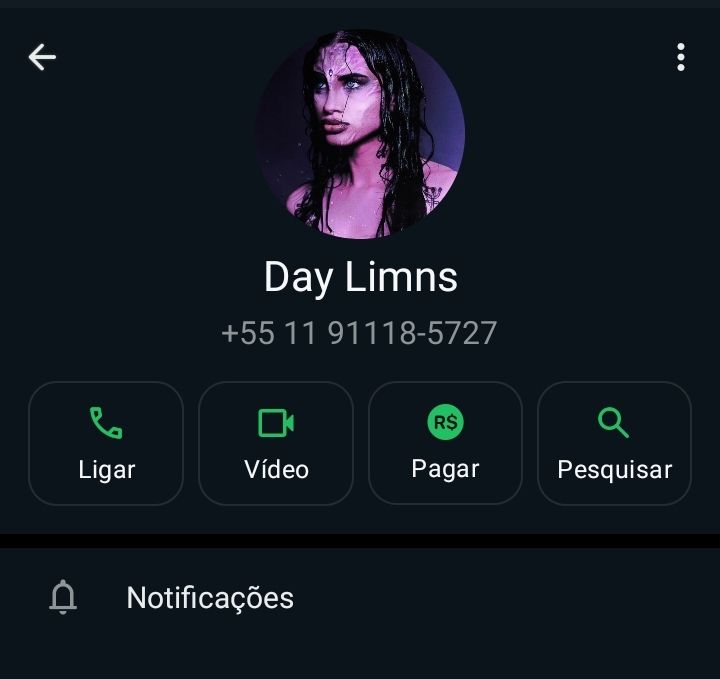The image size is (720, 679).
Task: Start a video call with Vídeo
Action: tap(276, 443)
